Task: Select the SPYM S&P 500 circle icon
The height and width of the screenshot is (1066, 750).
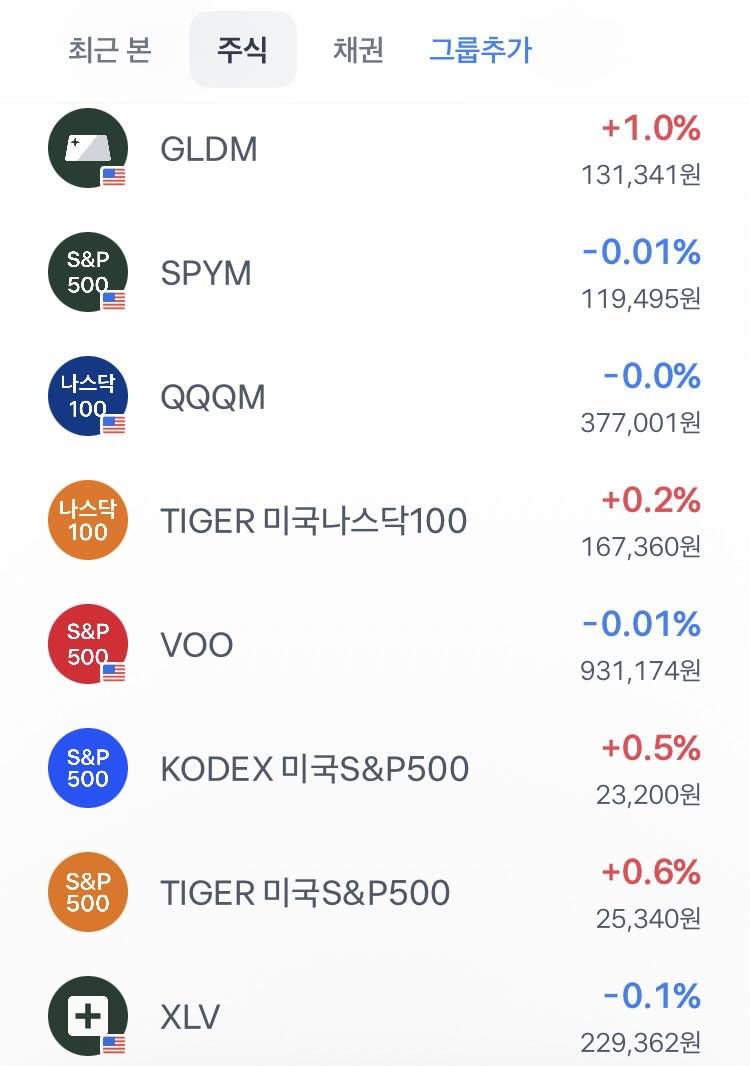Action: [x=87, y=272]
